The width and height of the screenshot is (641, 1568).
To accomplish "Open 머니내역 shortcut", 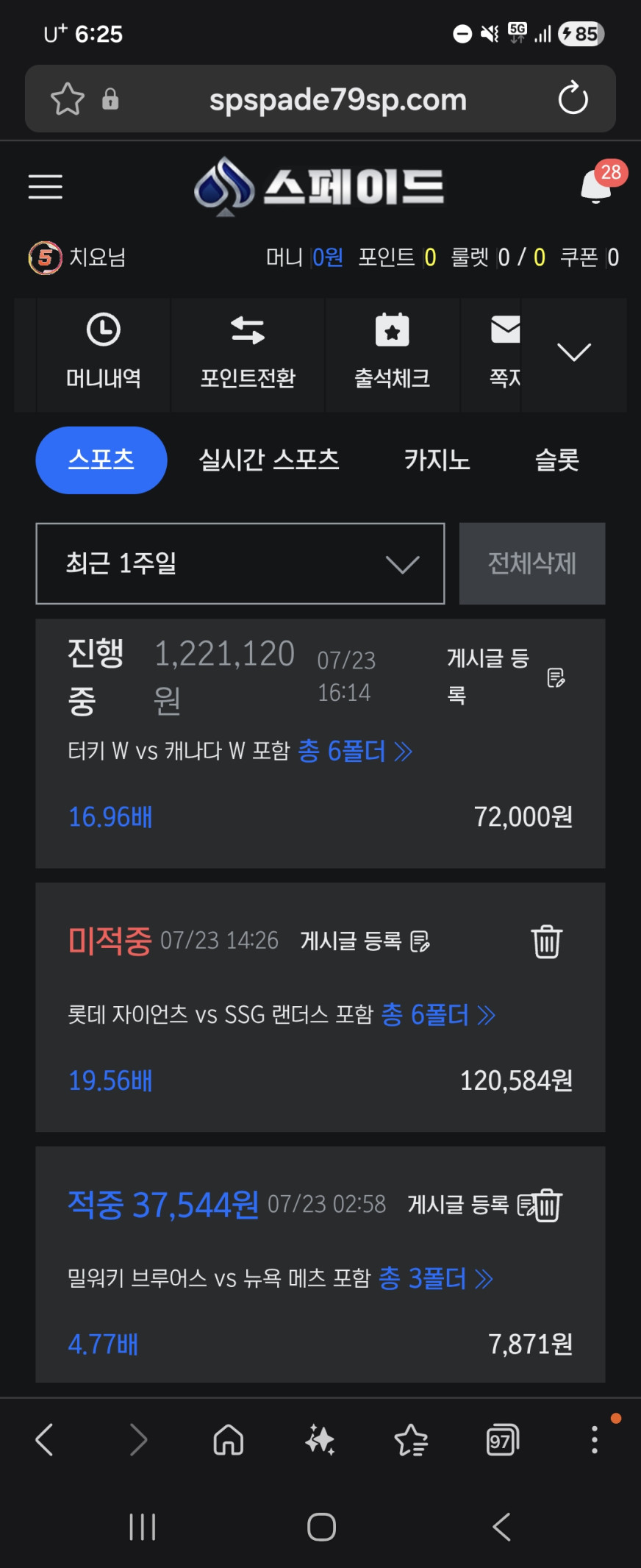I will [x=104, y=354].
